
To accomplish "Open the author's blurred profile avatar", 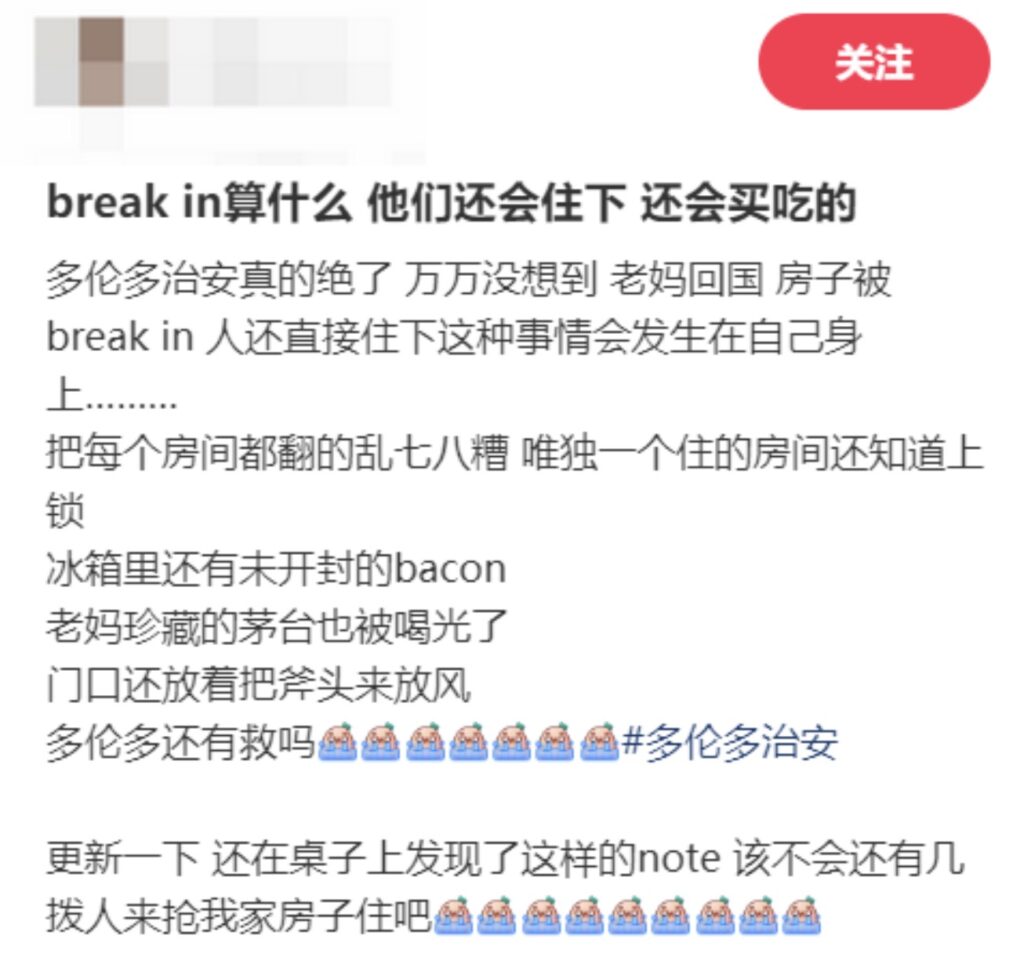I will click(100, 62).
